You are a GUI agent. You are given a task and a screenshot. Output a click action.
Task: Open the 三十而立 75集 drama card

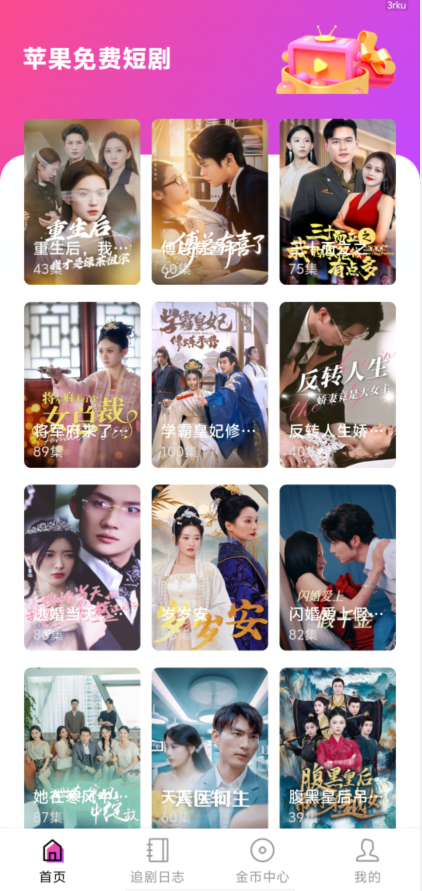pyautogui.click(x=337, y=202)
